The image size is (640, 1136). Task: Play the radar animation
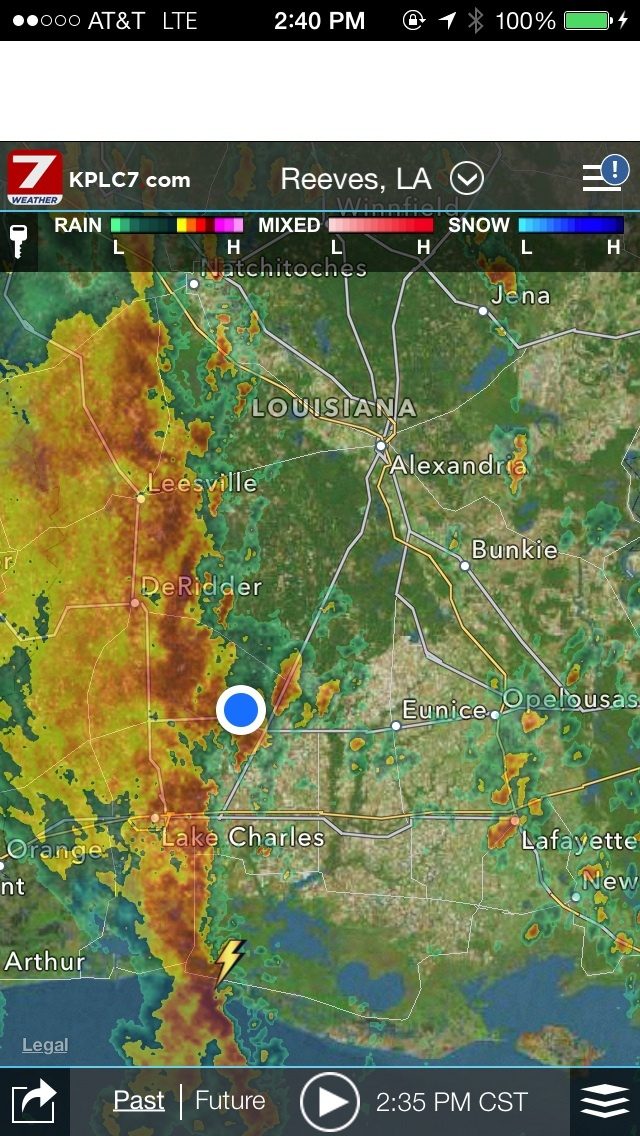330,1102
